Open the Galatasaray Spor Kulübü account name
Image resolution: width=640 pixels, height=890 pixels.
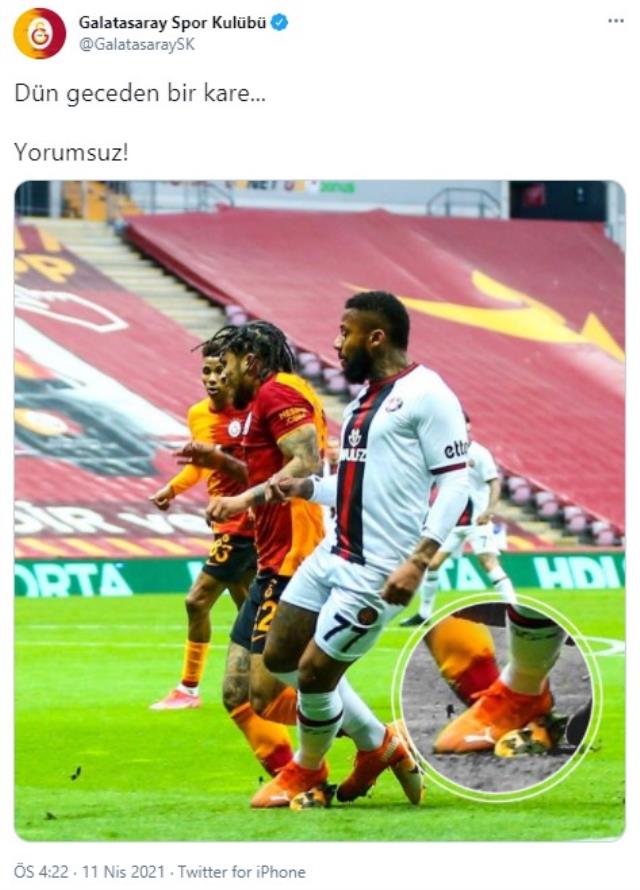tap(172, 23)
